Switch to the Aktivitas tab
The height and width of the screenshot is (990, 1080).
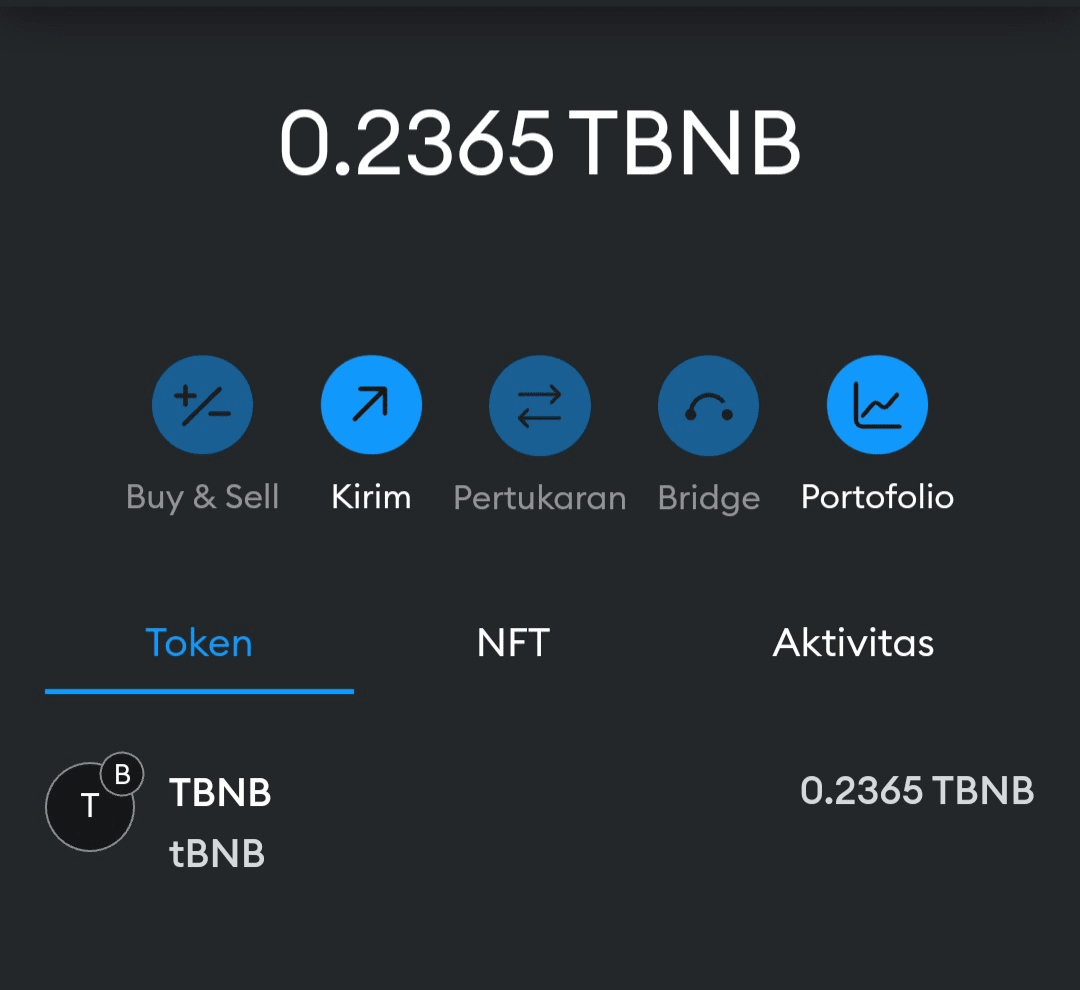point(853,642)
